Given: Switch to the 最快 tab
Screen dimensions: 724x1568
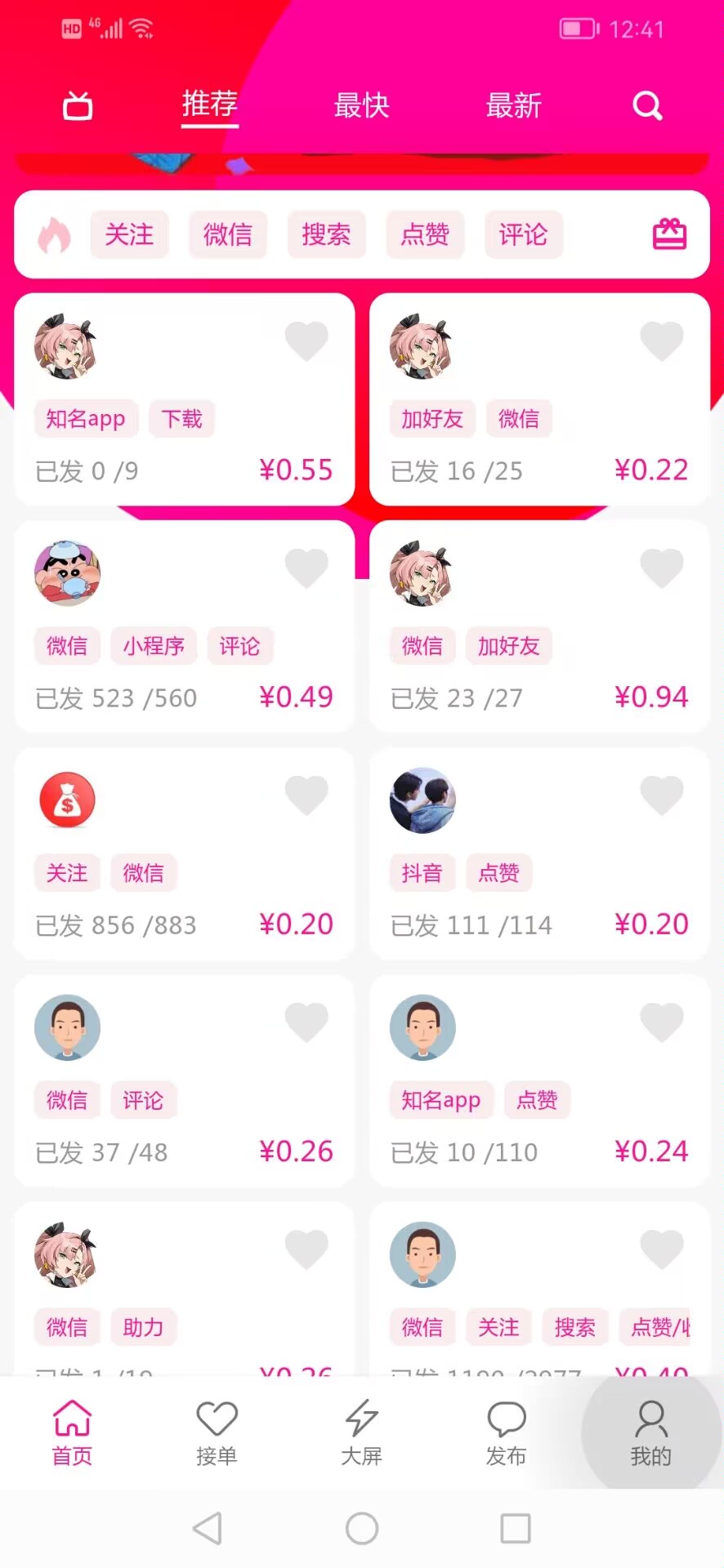Looking at the screenshot, I should [361, 105].
